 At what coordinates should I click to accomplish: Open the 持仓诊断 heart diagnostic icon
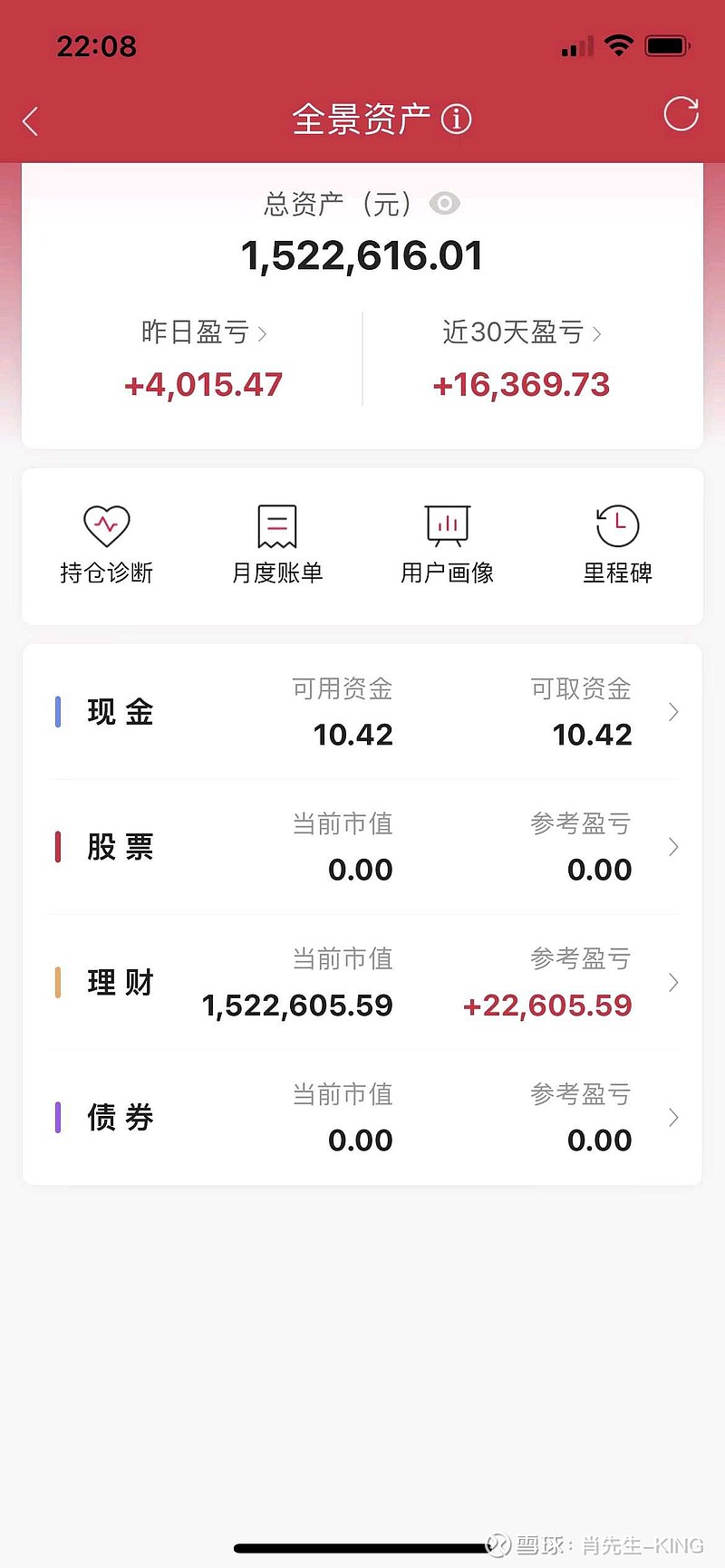(x=106, y=541)
